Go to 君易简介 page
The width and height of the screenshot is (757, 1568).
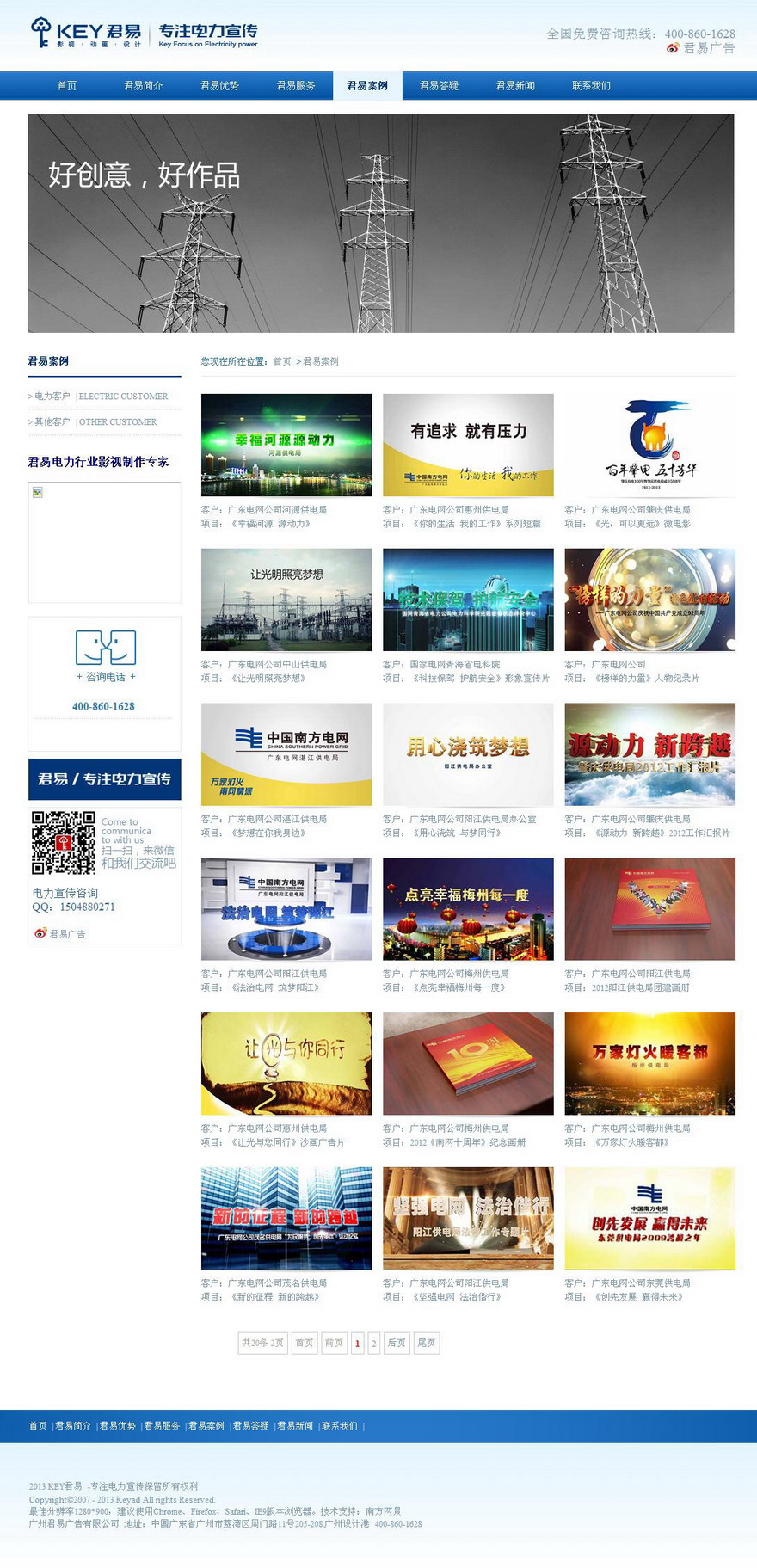pos(143,86)
